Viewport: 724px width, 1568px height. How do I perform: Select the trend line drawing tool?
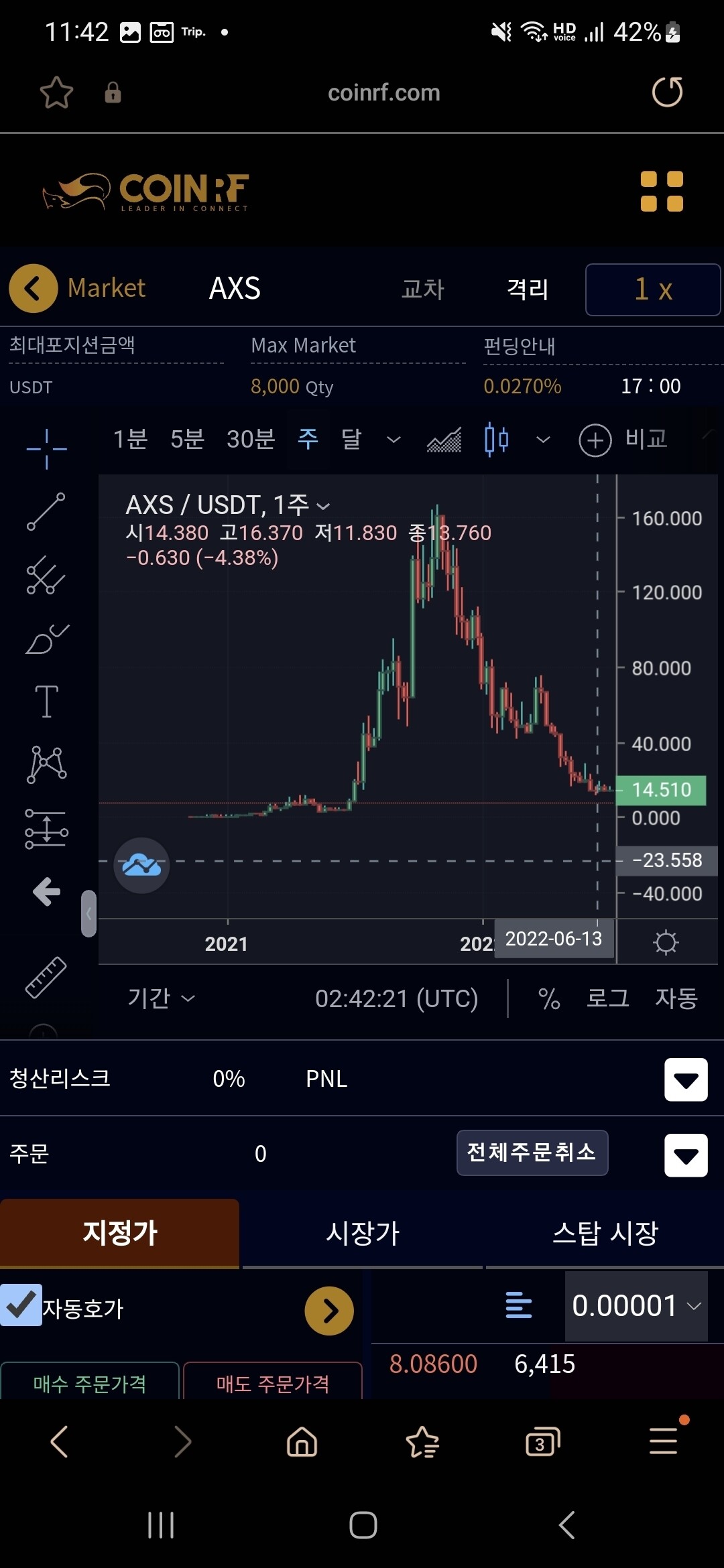46,511
